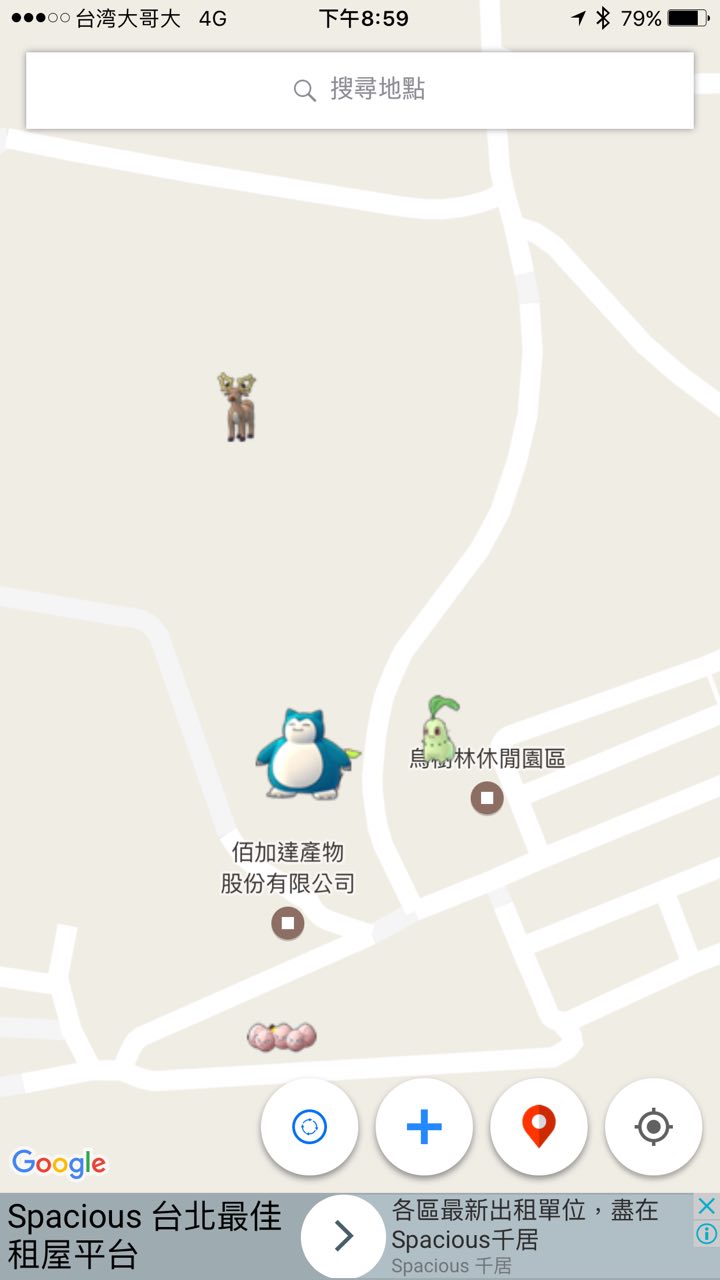Viewport: 720px width, 1280px height.
Task: Open the Spacious ad arrow button
Action: coord(343,1237)
